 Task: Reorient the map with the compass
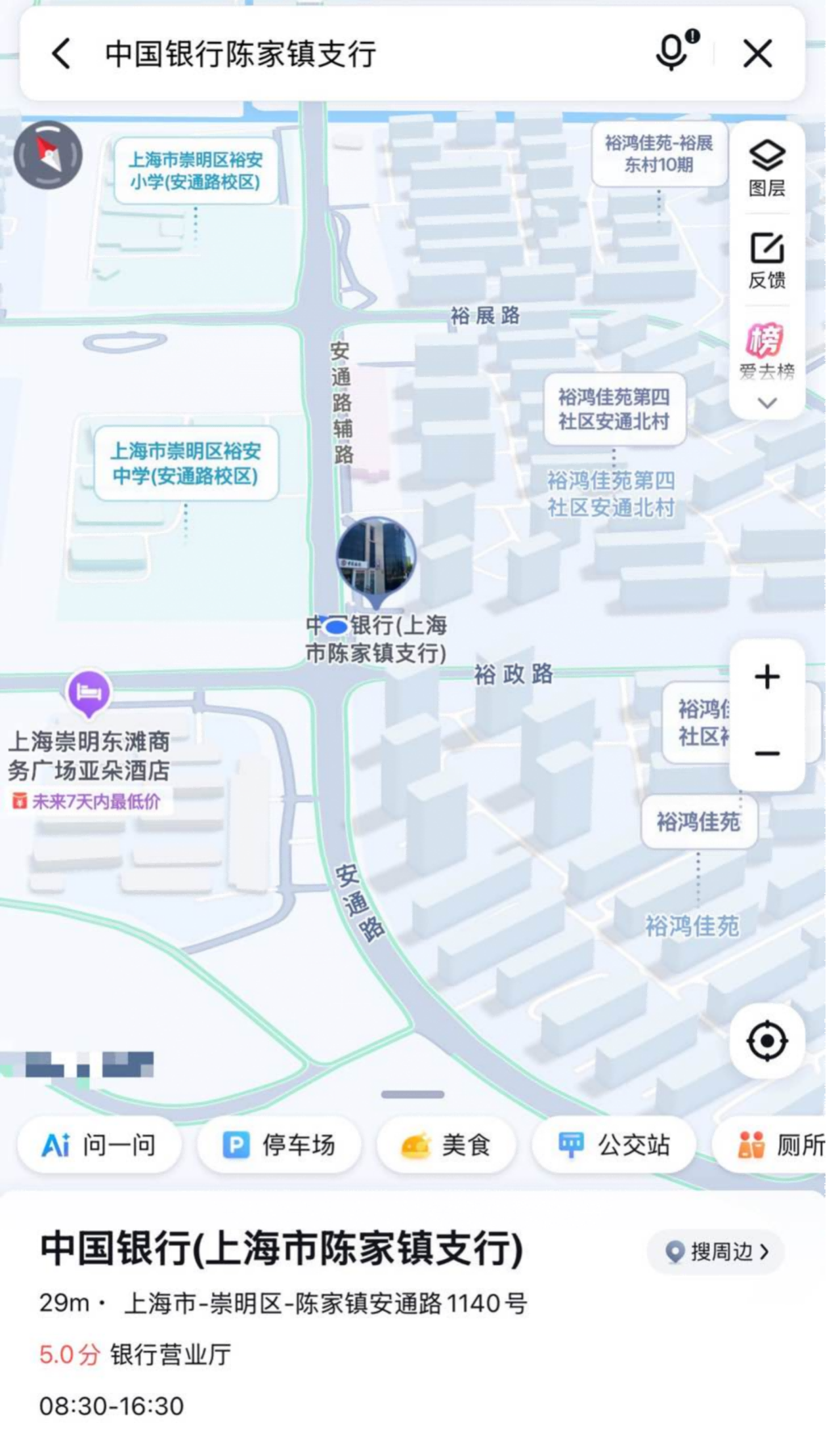(x=49, y=156)
